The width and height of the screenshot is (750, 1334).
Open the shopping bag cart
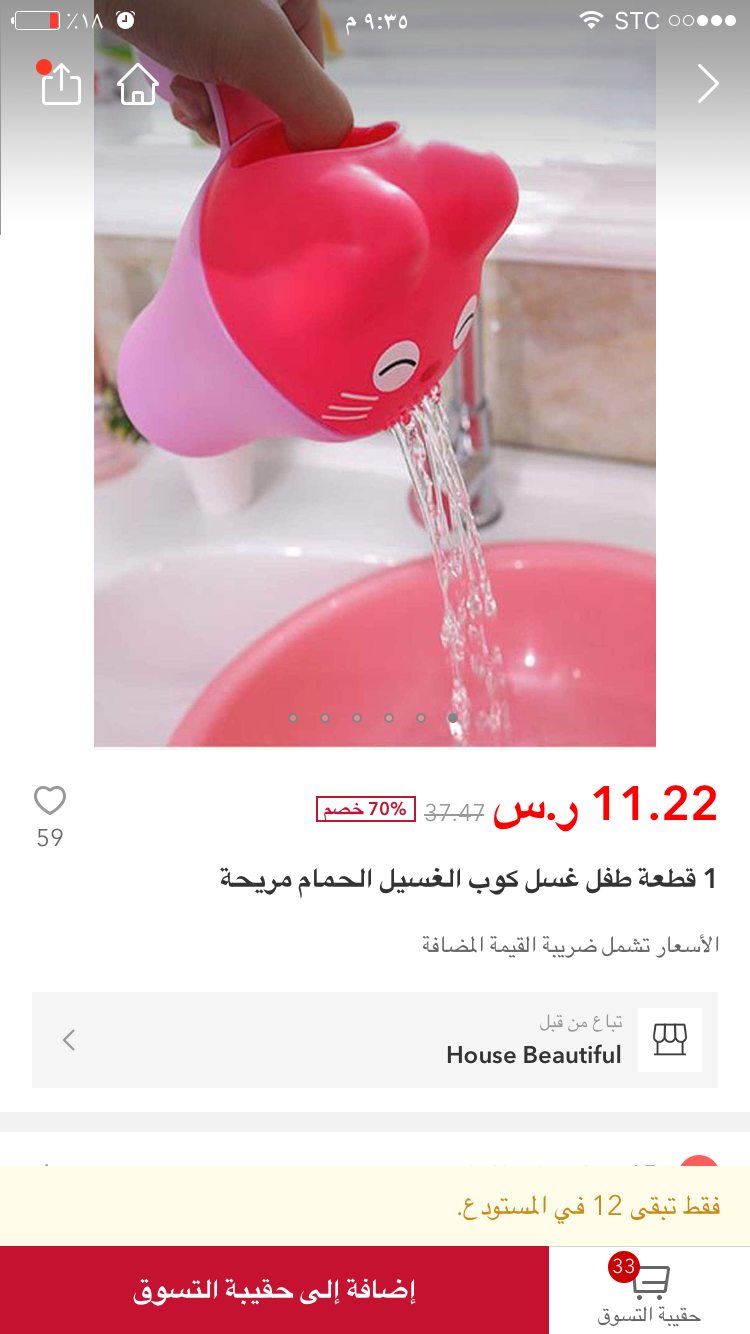(650, 1290)
